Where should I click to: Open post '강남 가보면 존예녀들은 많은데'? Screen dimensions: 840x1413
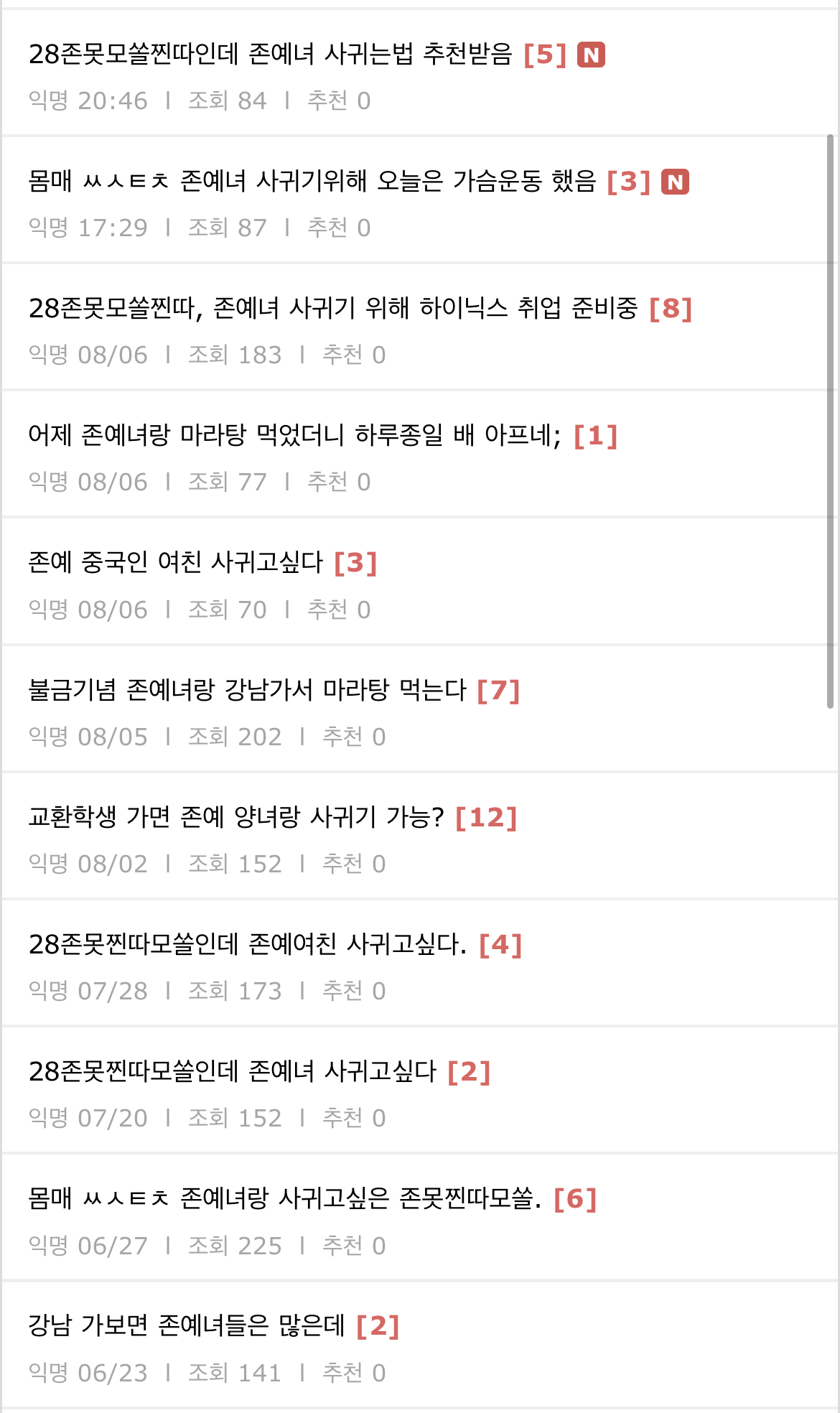[187, 1326]
